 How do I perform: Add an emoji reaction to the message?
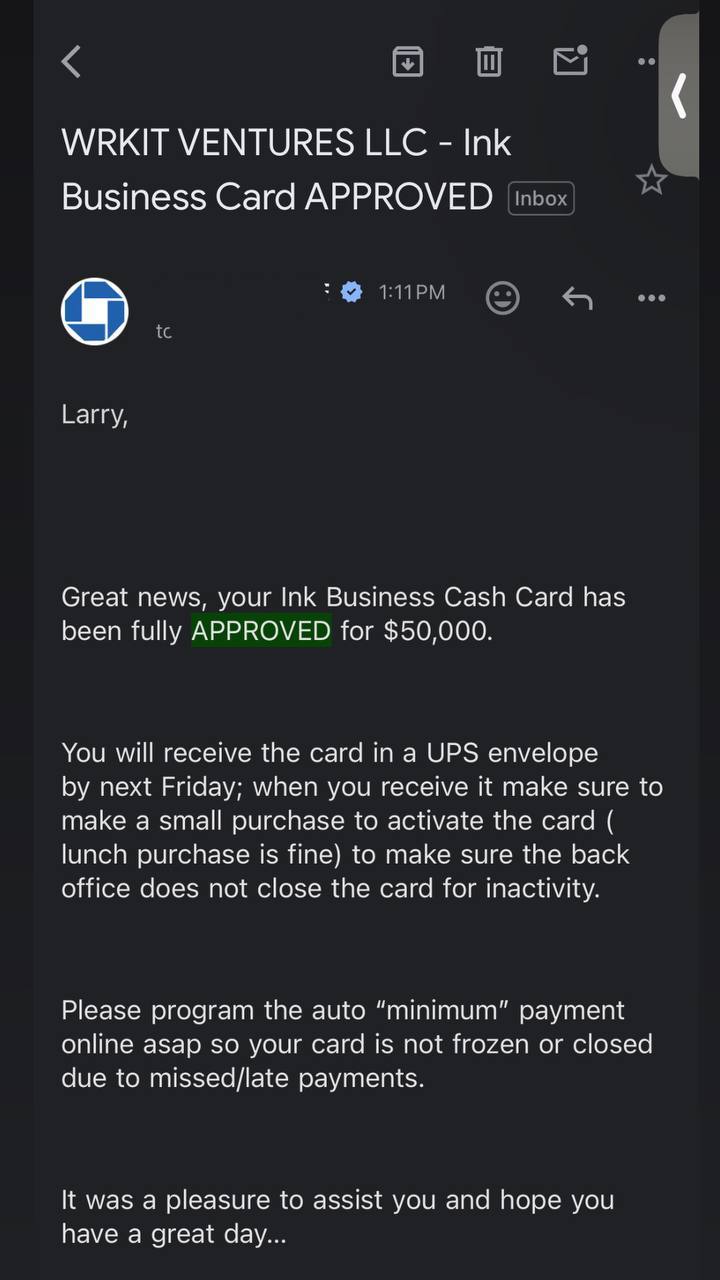coord(503,297)
